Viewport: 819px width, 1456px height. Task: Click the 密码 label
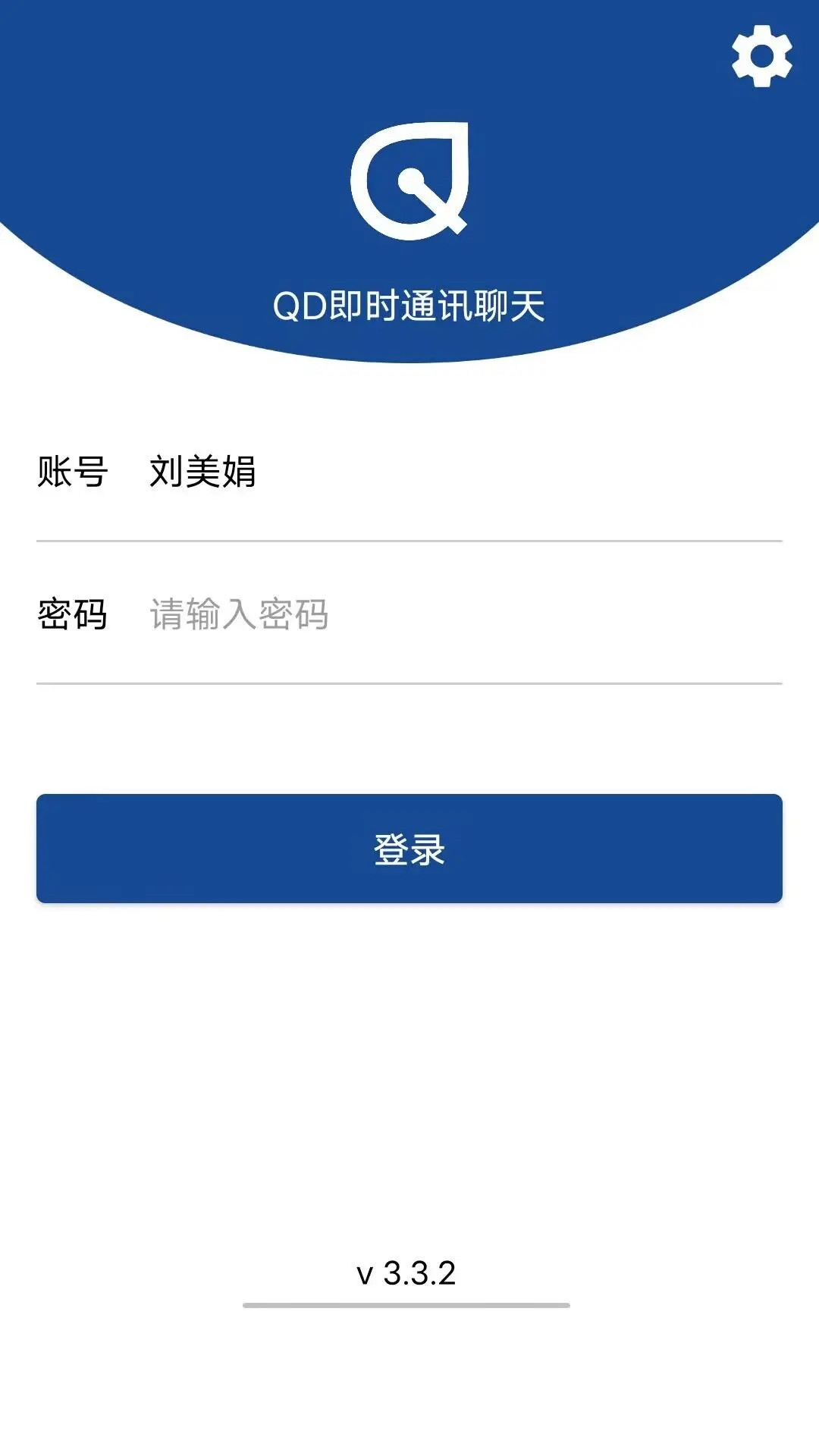72,614
